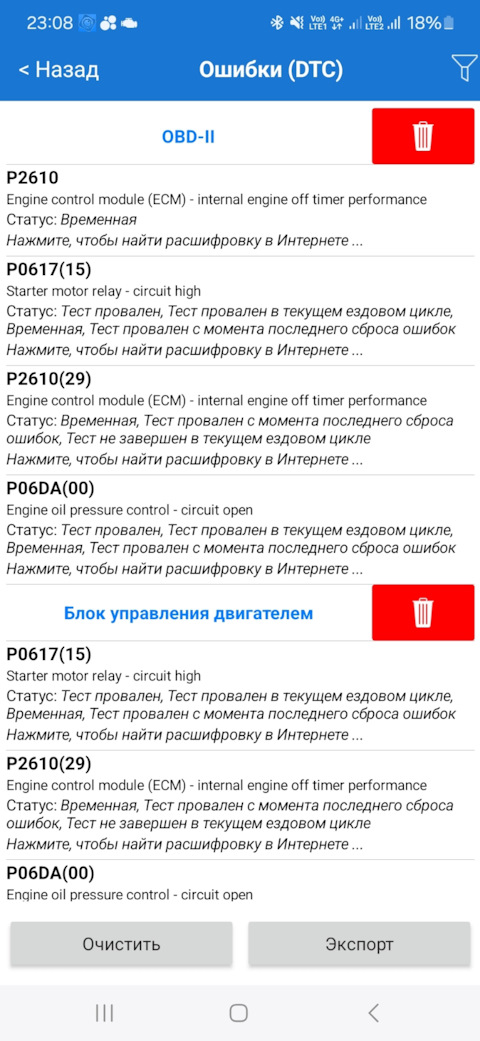The image size is (480, 1041).
Task: Open P0617(15) under Блок управления двигателем
Action: [x=240, y=696]
